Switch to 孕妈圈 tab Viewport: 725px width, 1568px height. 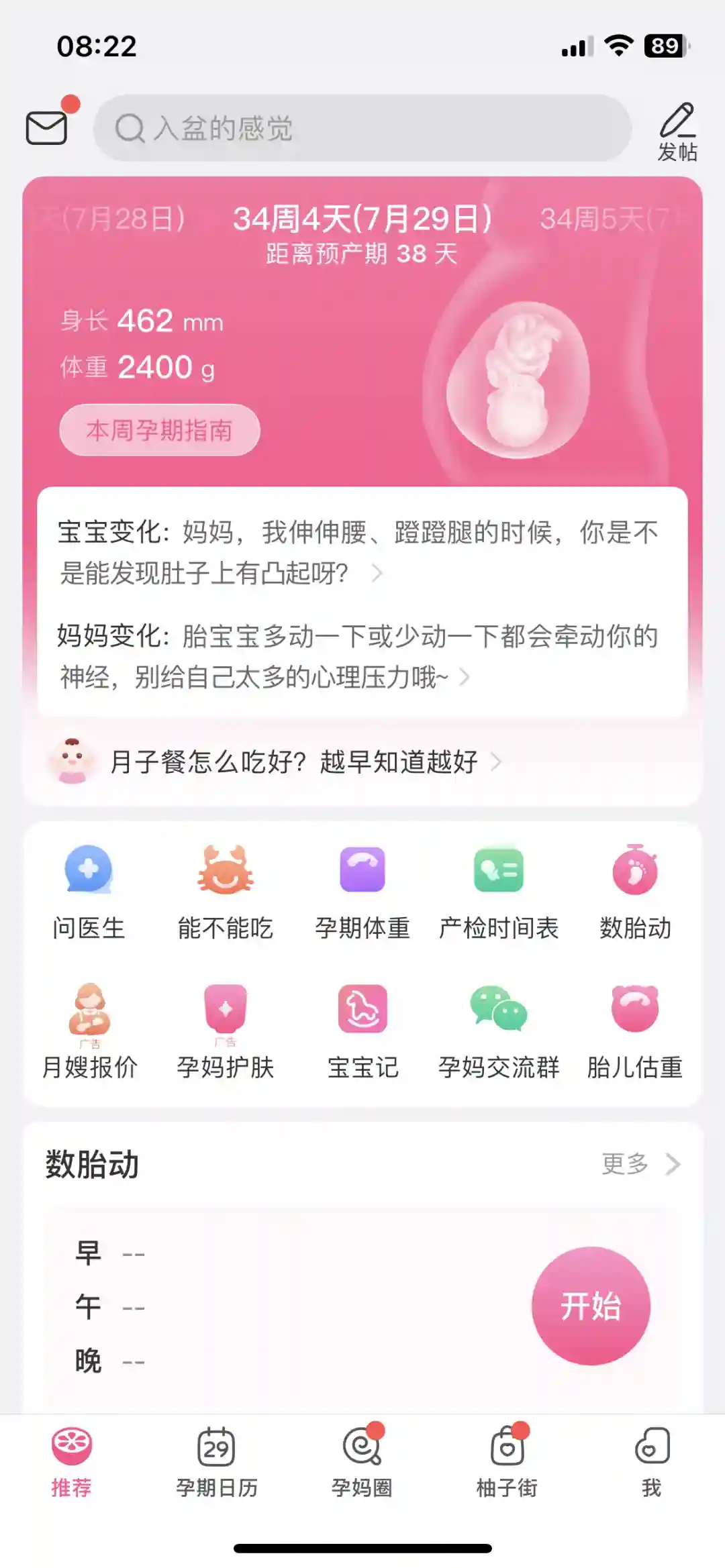tap(362, 1460)
